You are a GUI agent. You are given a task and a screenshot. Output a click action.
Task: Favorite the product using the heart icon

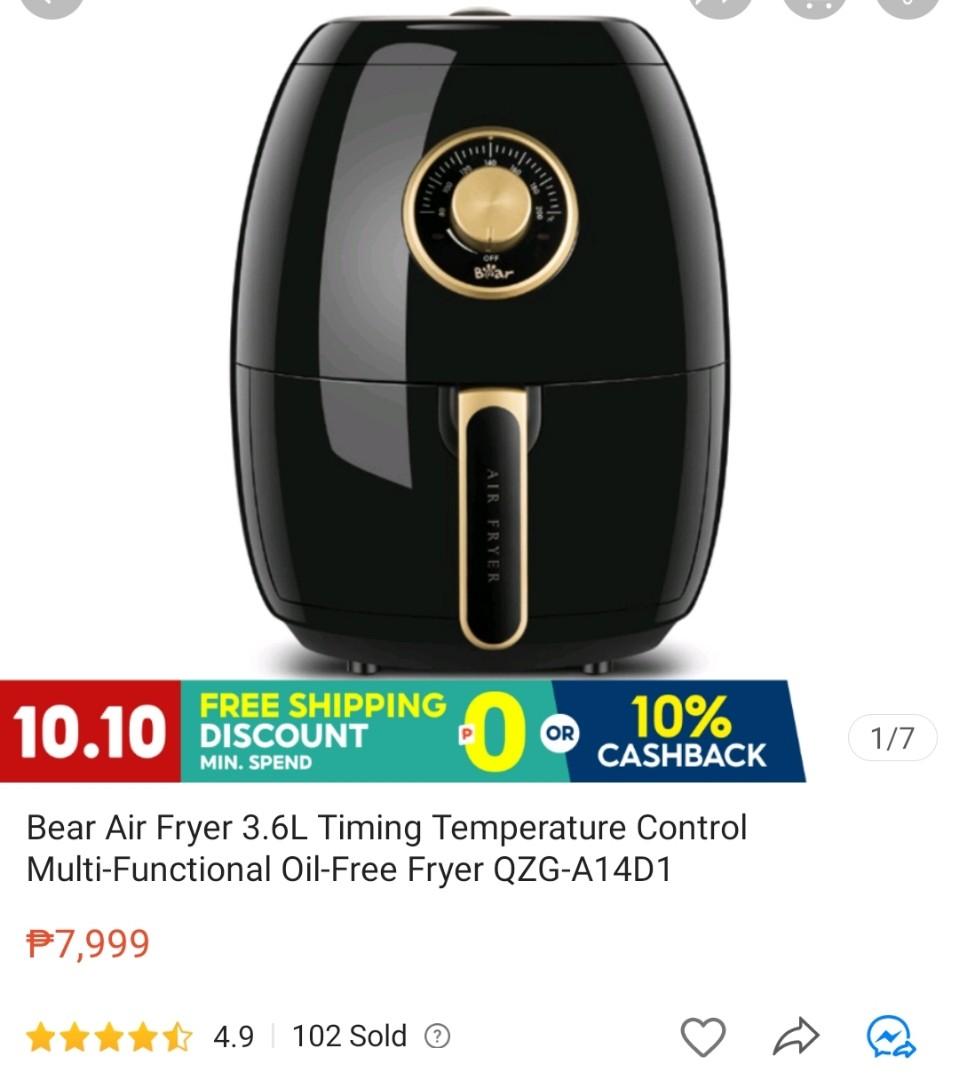tap(701, 1038)
